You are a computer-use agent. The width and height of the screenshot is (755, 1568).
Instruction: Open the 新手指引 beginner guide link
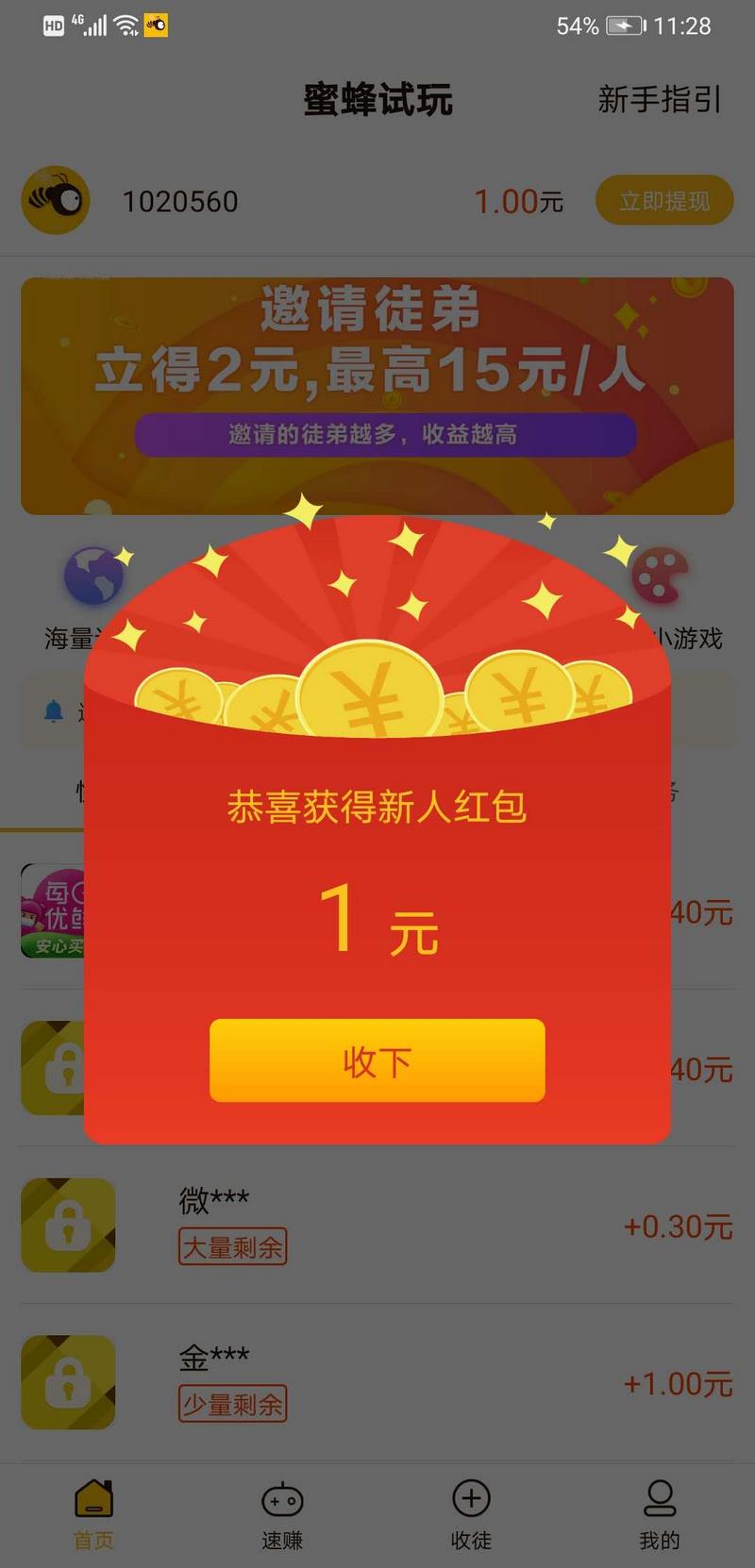659,99
